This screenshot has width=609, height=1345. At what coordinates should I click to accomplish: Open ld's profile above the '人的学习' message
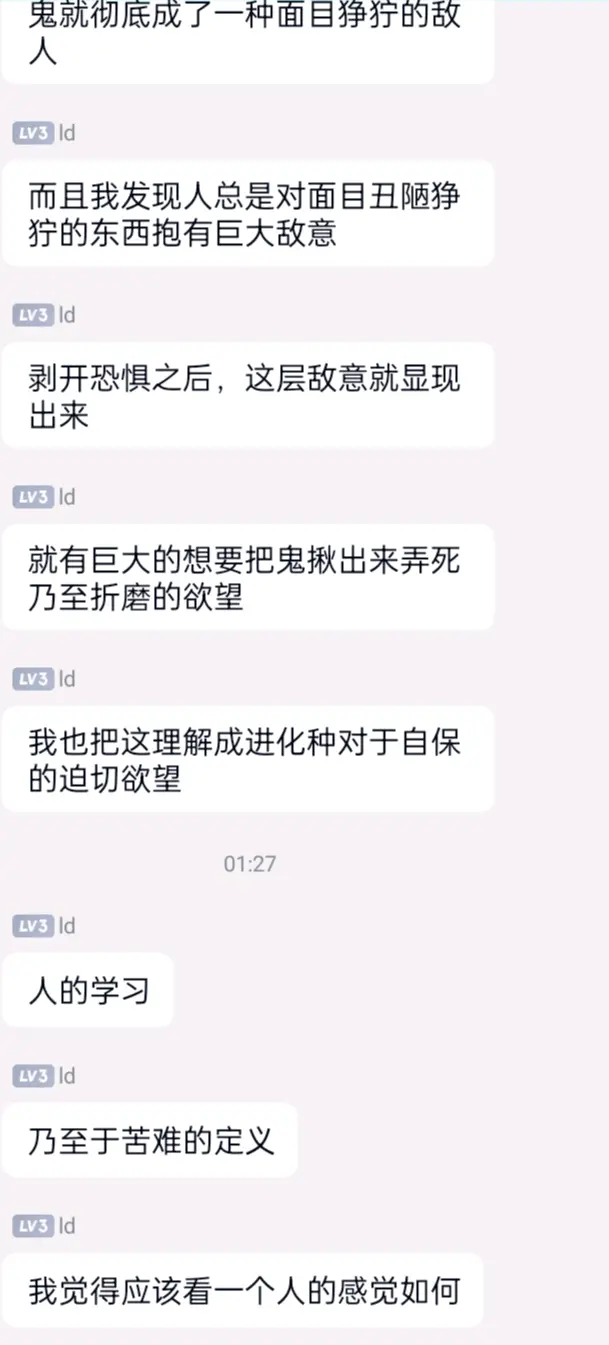66,926
